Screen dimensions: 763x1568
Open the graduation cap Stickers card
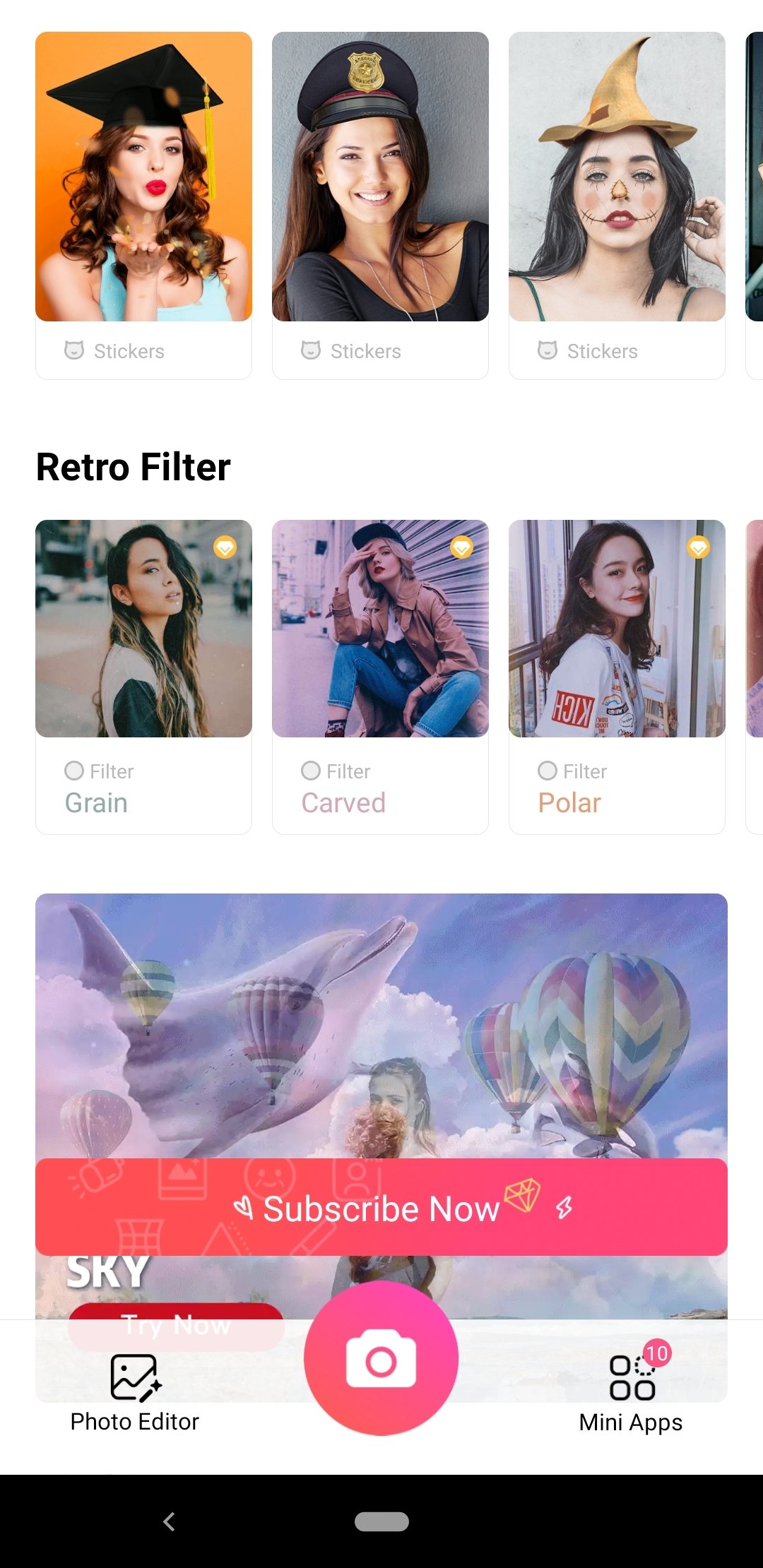pyautogui.click(x=143, y=205)
